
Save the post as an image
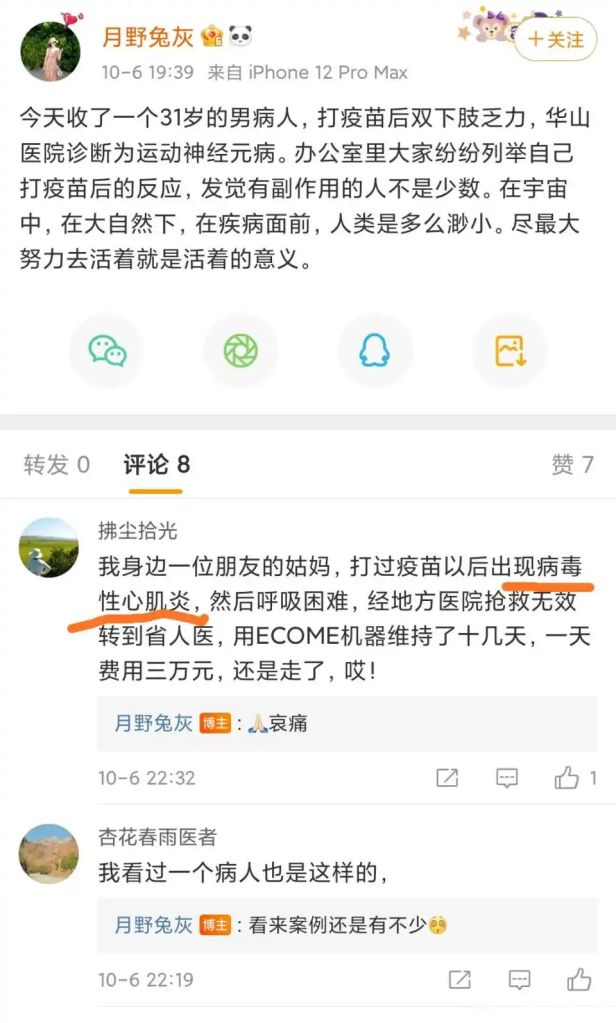pyautogui.click(x=509, y=350)
